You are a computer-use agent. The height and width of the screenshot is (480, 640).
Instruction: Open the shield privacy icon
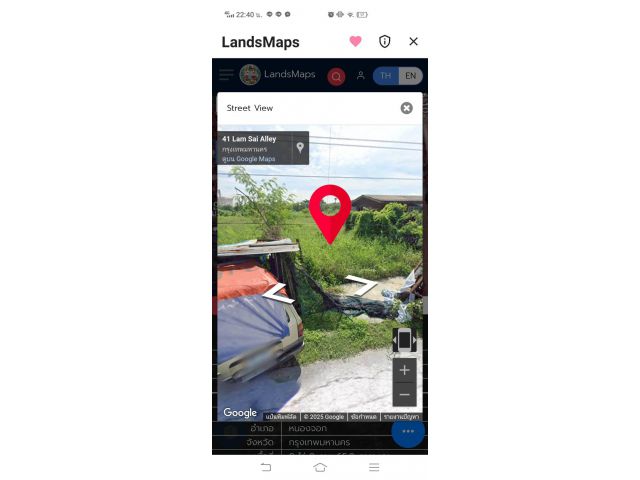pyautogui.click(x=384, y=41)
